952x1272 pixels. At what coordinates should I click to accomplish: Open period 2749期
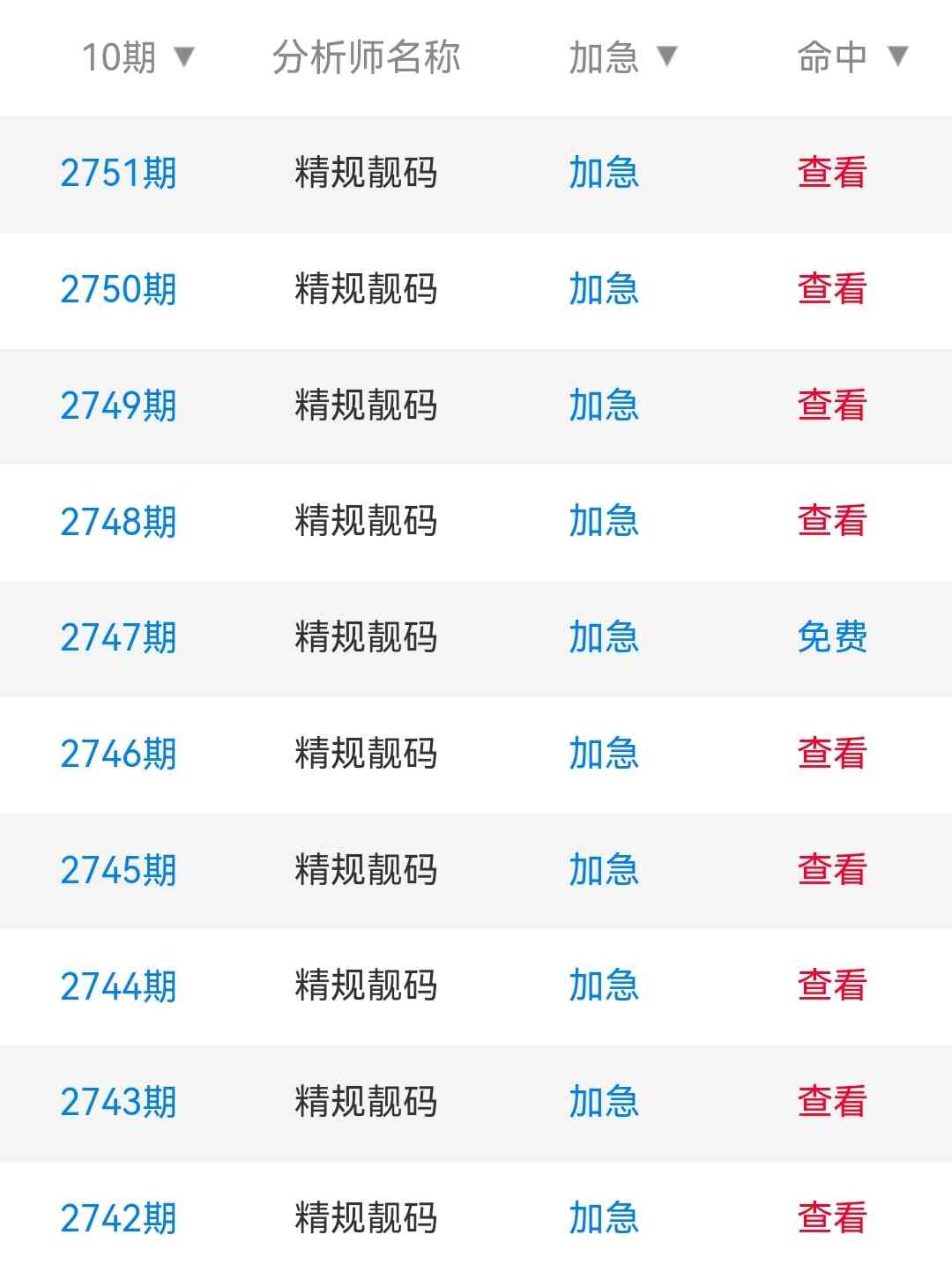pyautogui.click(x=118, y=405)
